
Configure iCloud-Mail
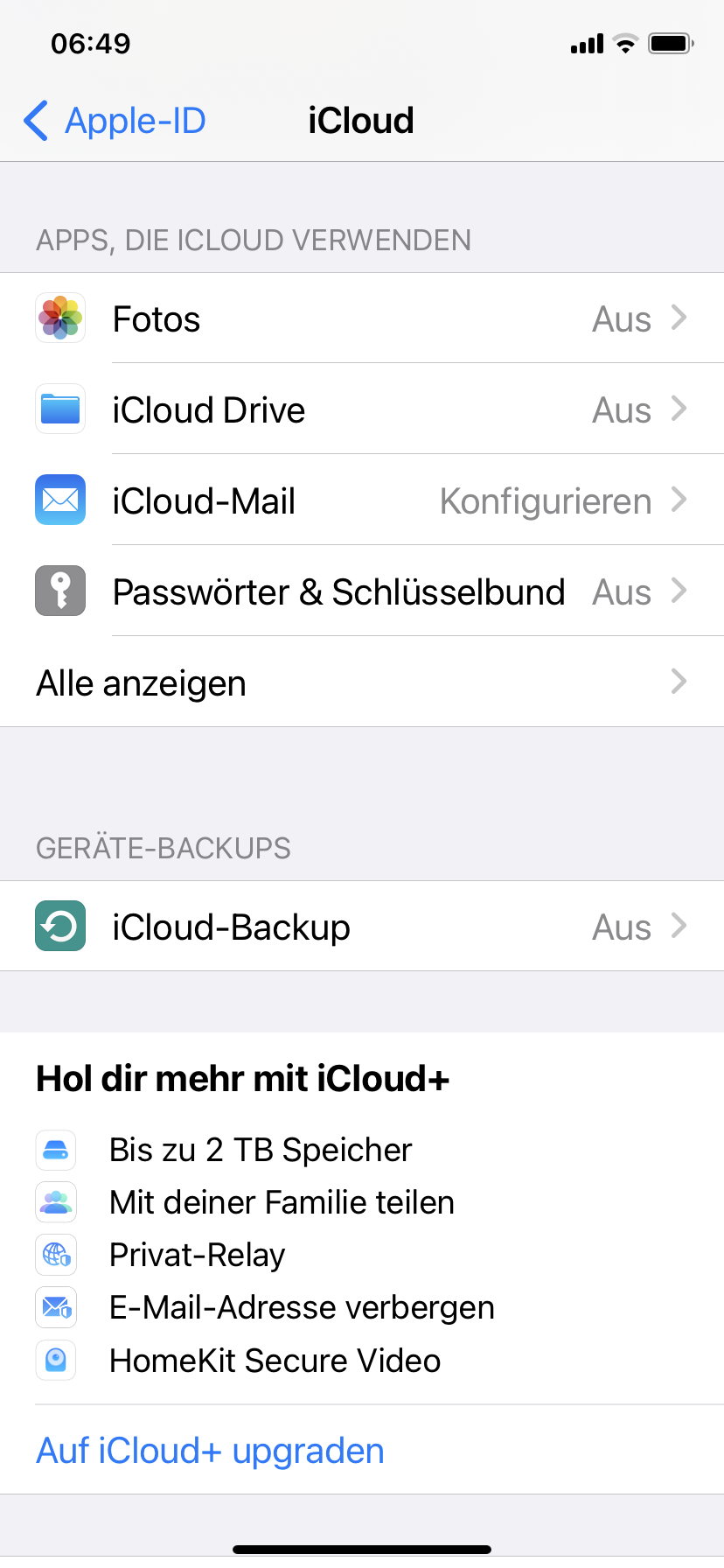click(362, 500)
